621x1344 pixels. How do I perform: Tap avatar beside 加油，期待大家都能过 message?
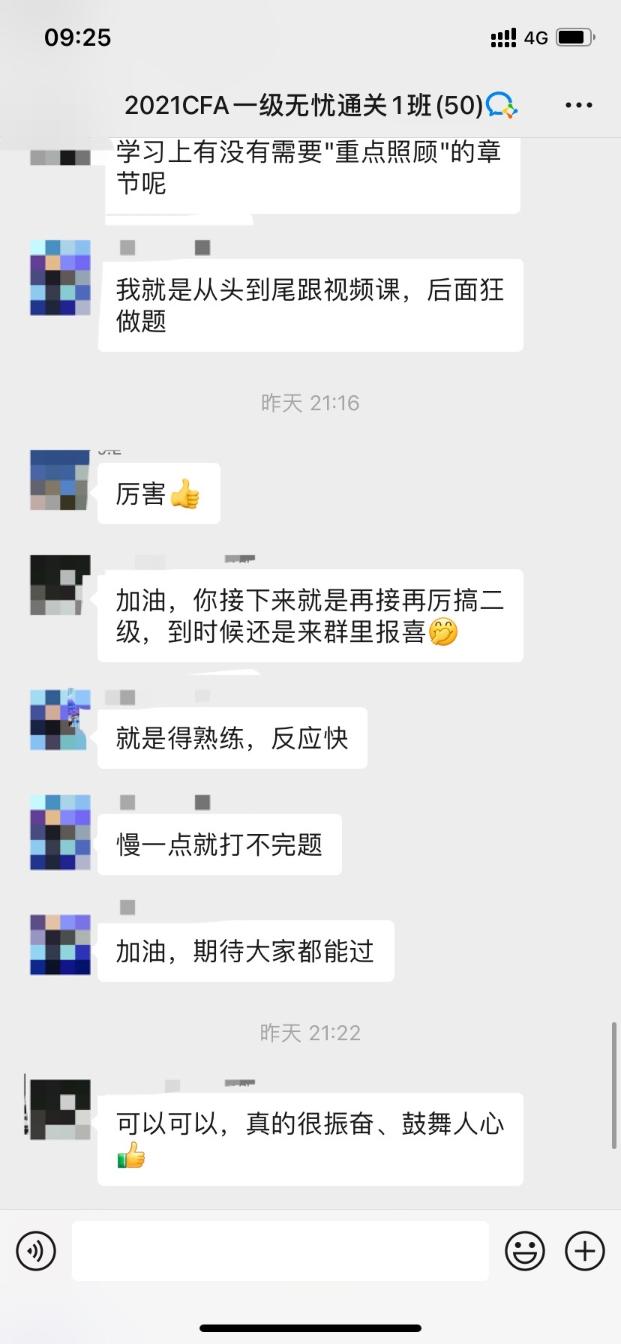pyautogui.click(x=60, y=944)
